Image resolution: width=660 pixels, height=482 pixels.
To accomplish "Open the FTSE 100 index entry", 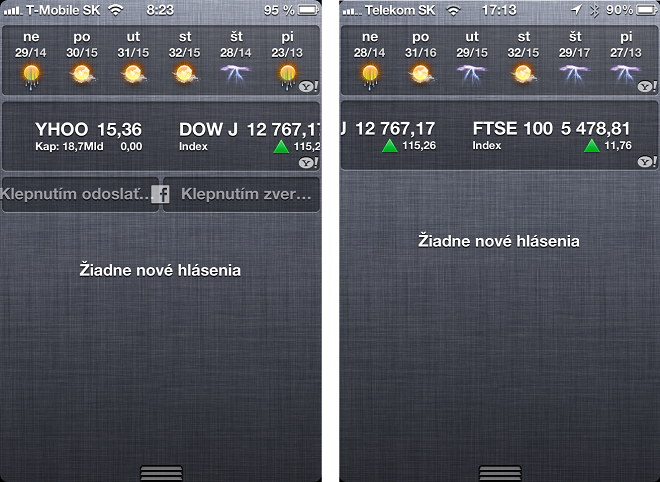I will tap(540, 136).
